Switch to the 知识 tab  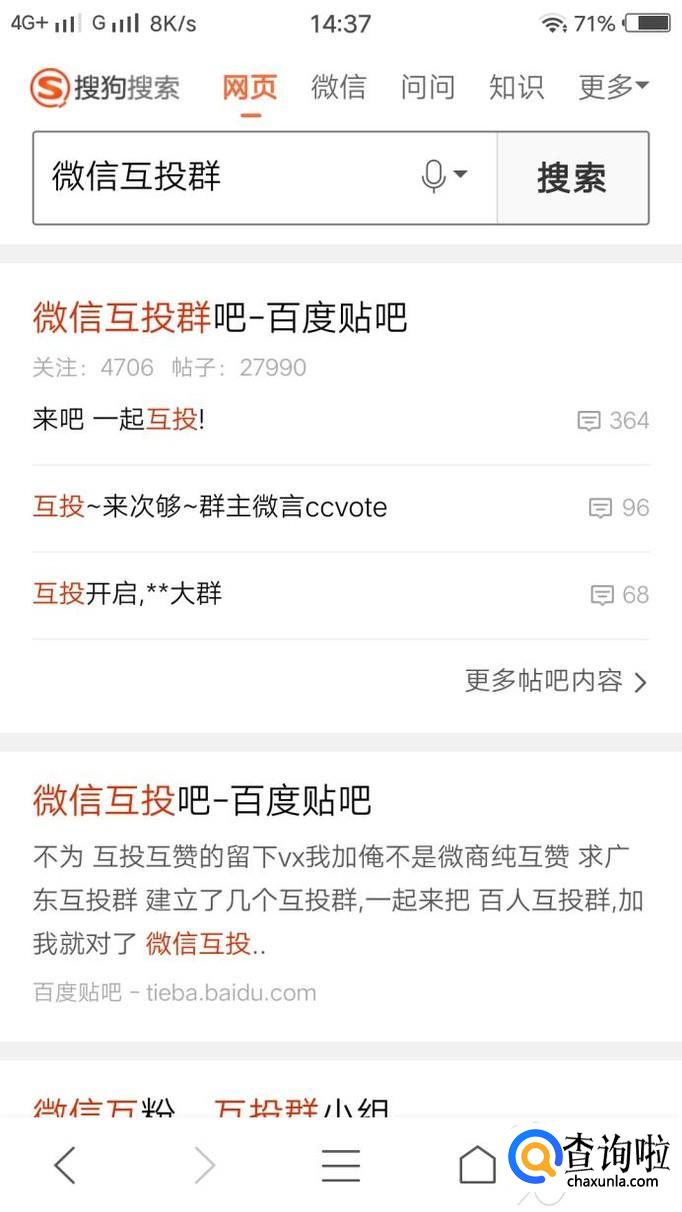click(516, 87)
